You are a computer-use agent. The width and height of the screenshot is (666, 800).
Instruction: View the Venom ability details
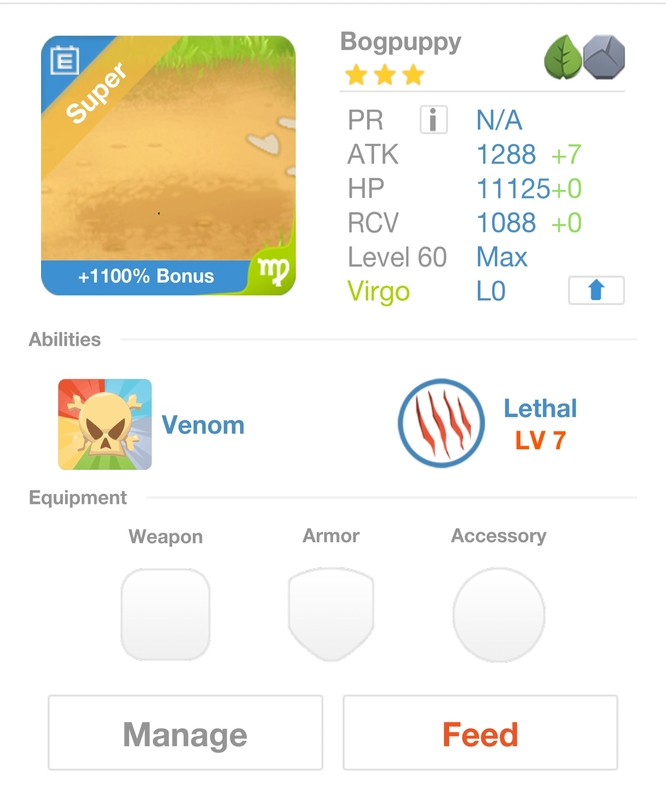pos(105,425)
